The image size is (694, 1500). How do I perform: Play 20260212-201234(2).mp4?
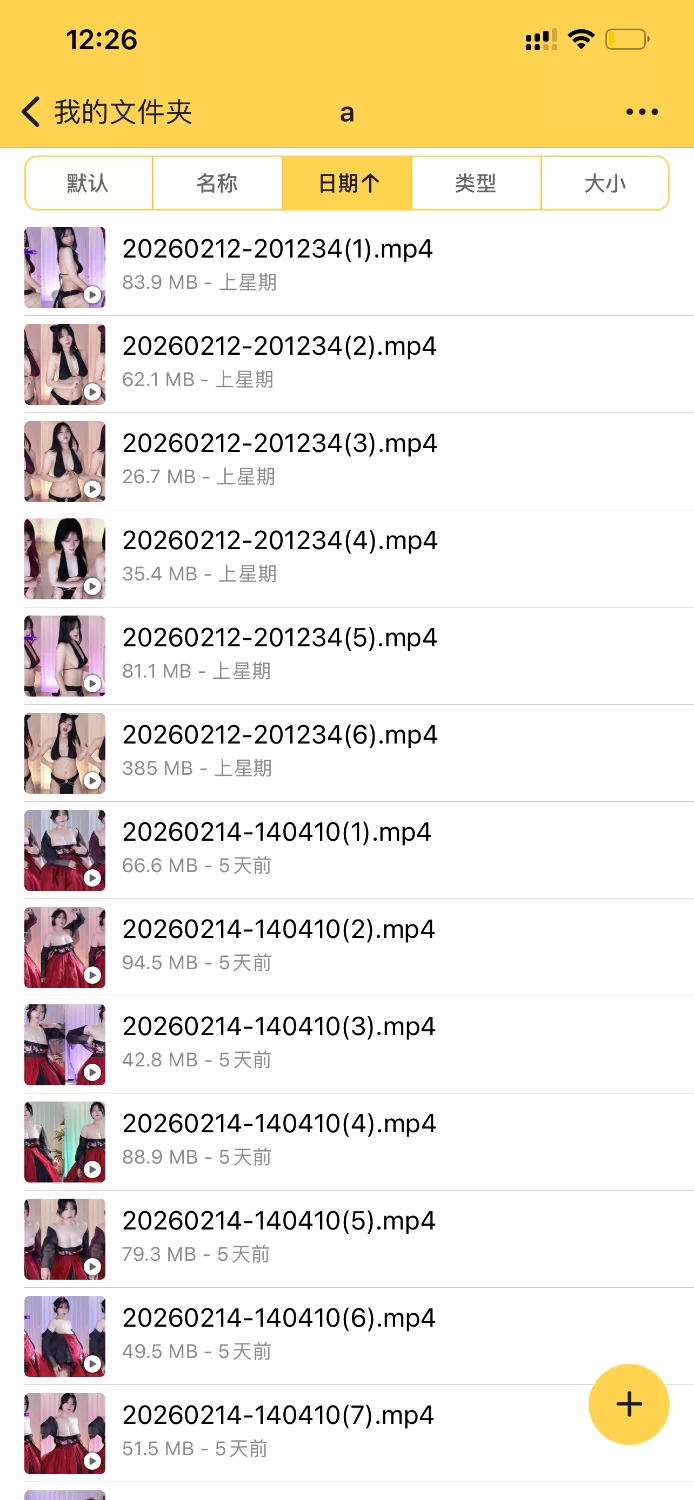point(279,347)
